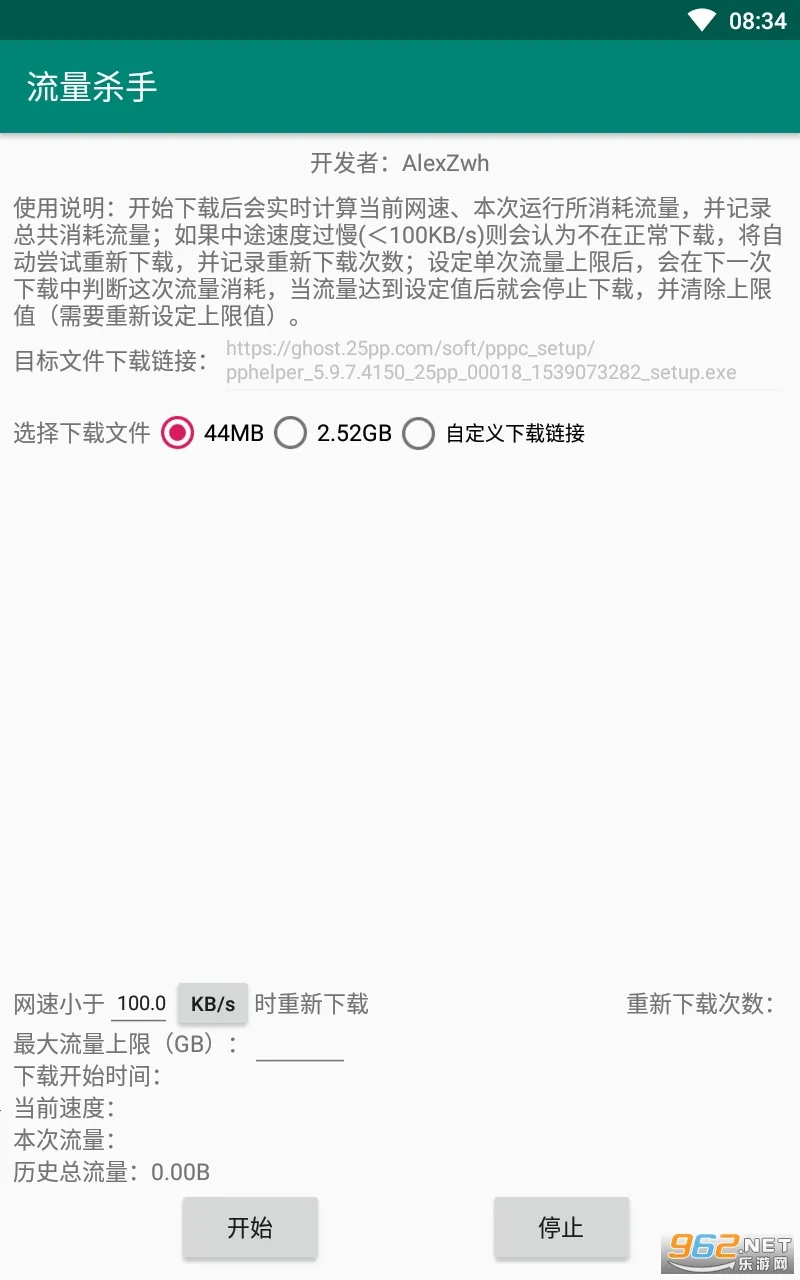Screen dimensions: 800x1280
Task: Choose the 自定义下载链接 option
Action: pos(419,433)
